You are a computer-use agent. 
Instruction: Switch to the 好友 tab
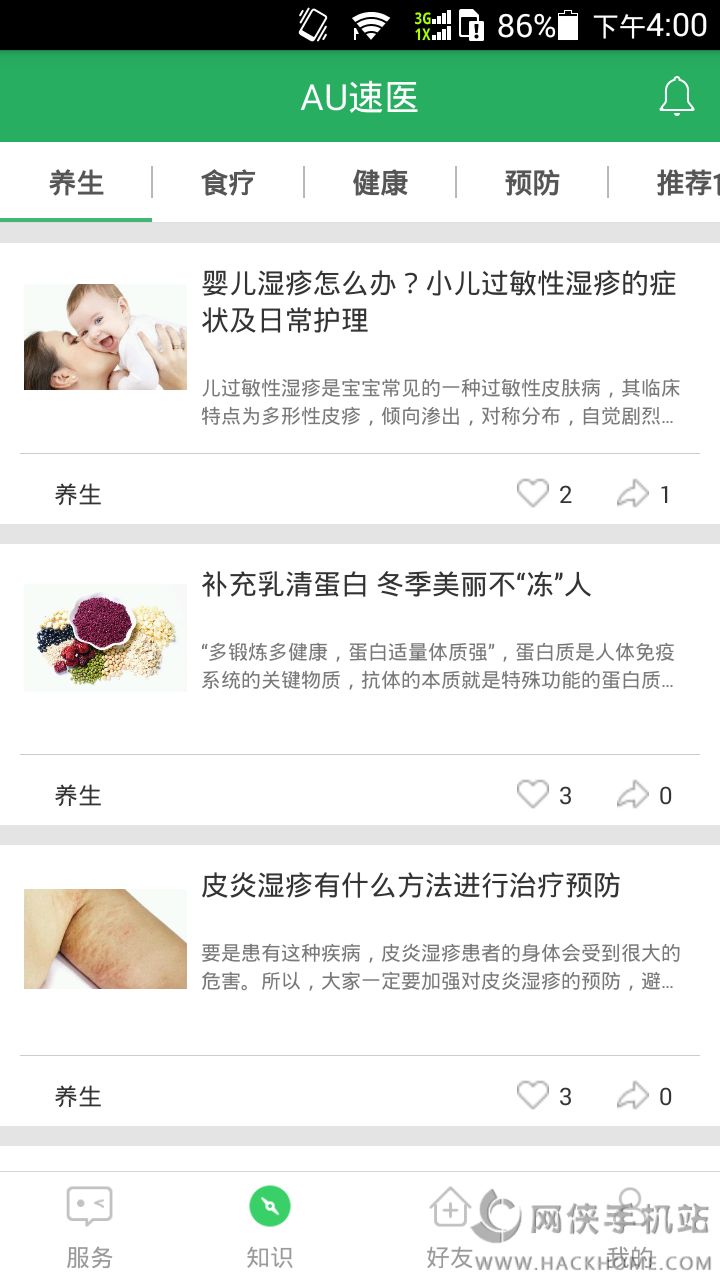pos(450,1226)
